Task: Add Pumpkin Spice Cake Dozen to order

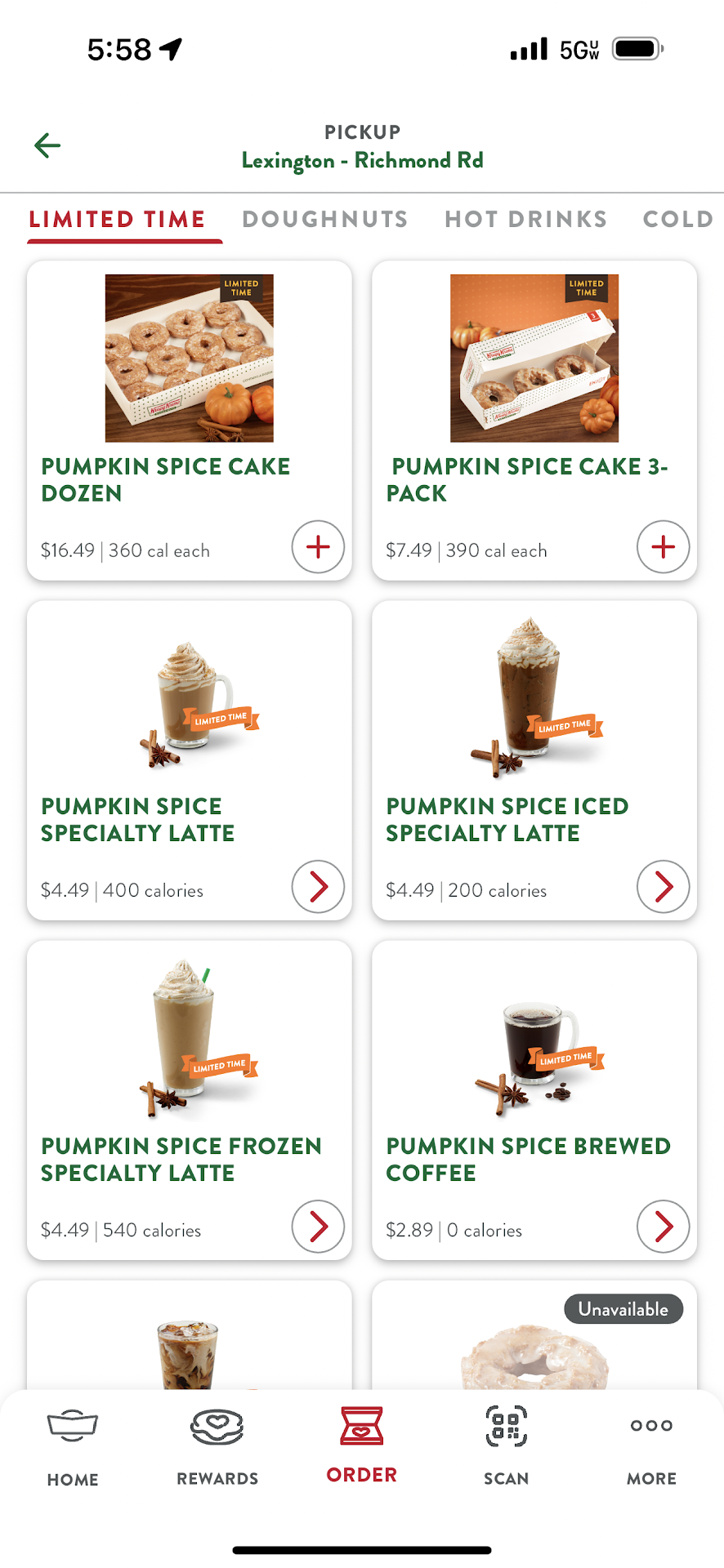Action: [318, 546]
